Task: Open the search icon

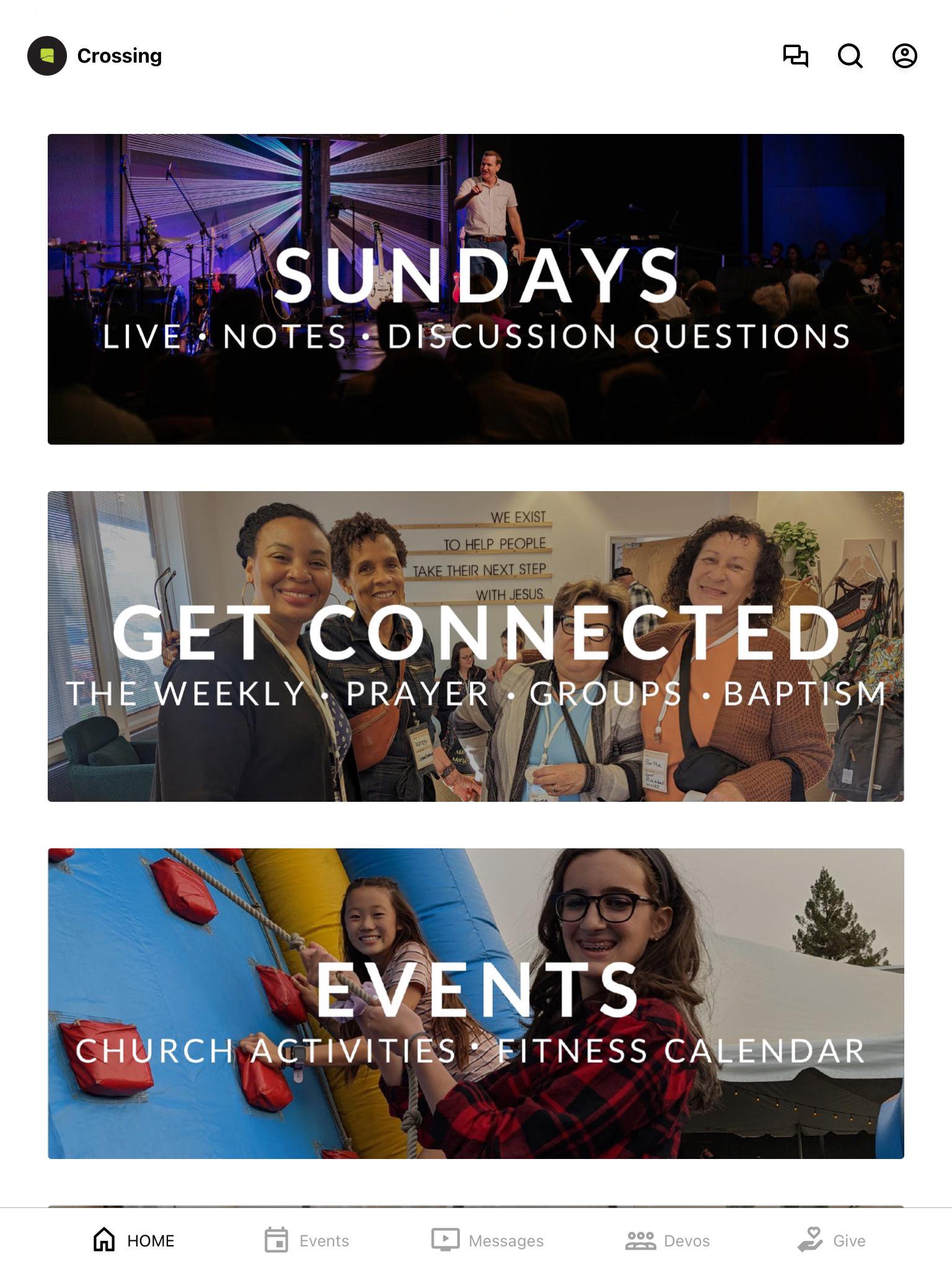Action: (850, 56)
